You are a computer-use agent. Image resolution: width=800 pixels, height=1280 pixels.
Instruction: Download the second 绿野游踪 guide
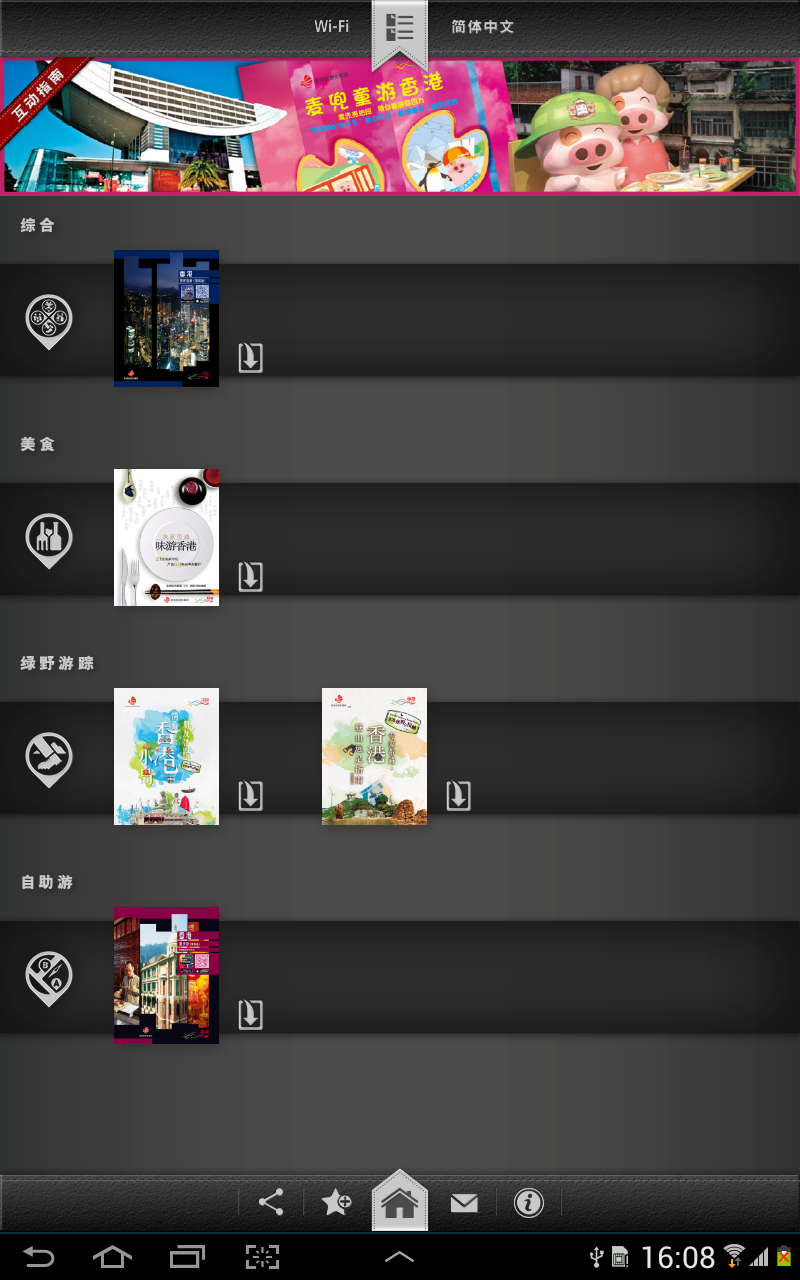pyautogui.click(x=458, y=795)
